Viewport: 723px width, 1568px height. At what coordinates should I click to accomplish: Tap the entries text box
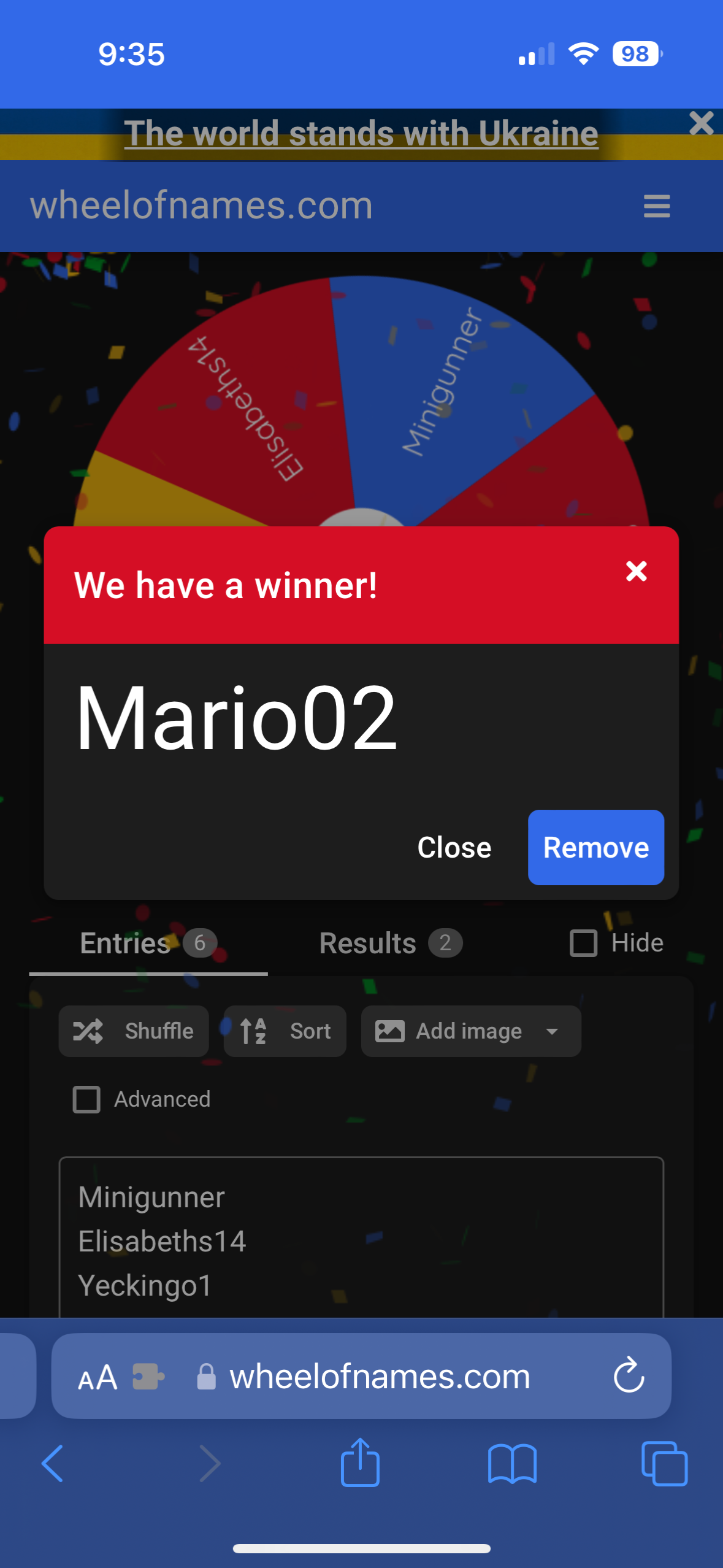click(361, 1239)
